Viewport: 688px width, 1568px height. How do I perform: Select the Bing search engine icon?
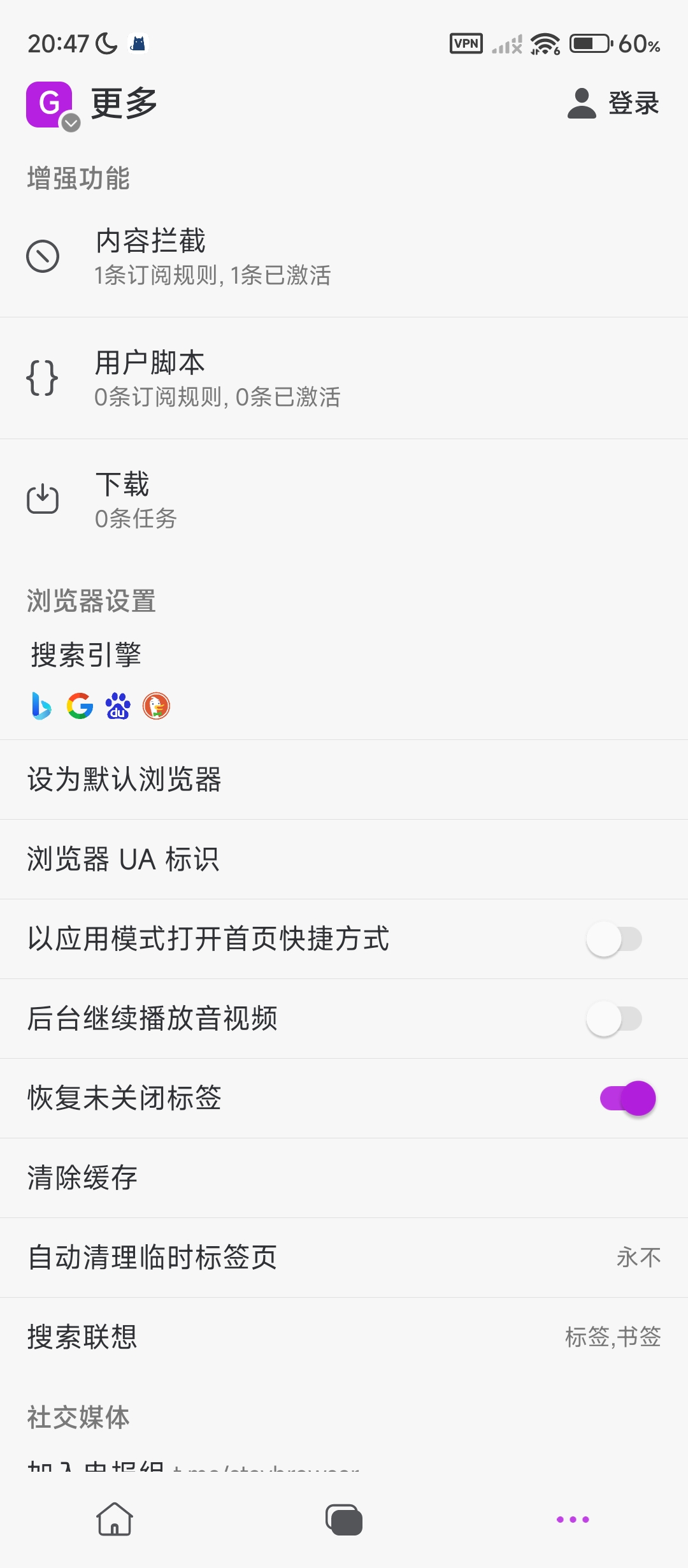41,706
